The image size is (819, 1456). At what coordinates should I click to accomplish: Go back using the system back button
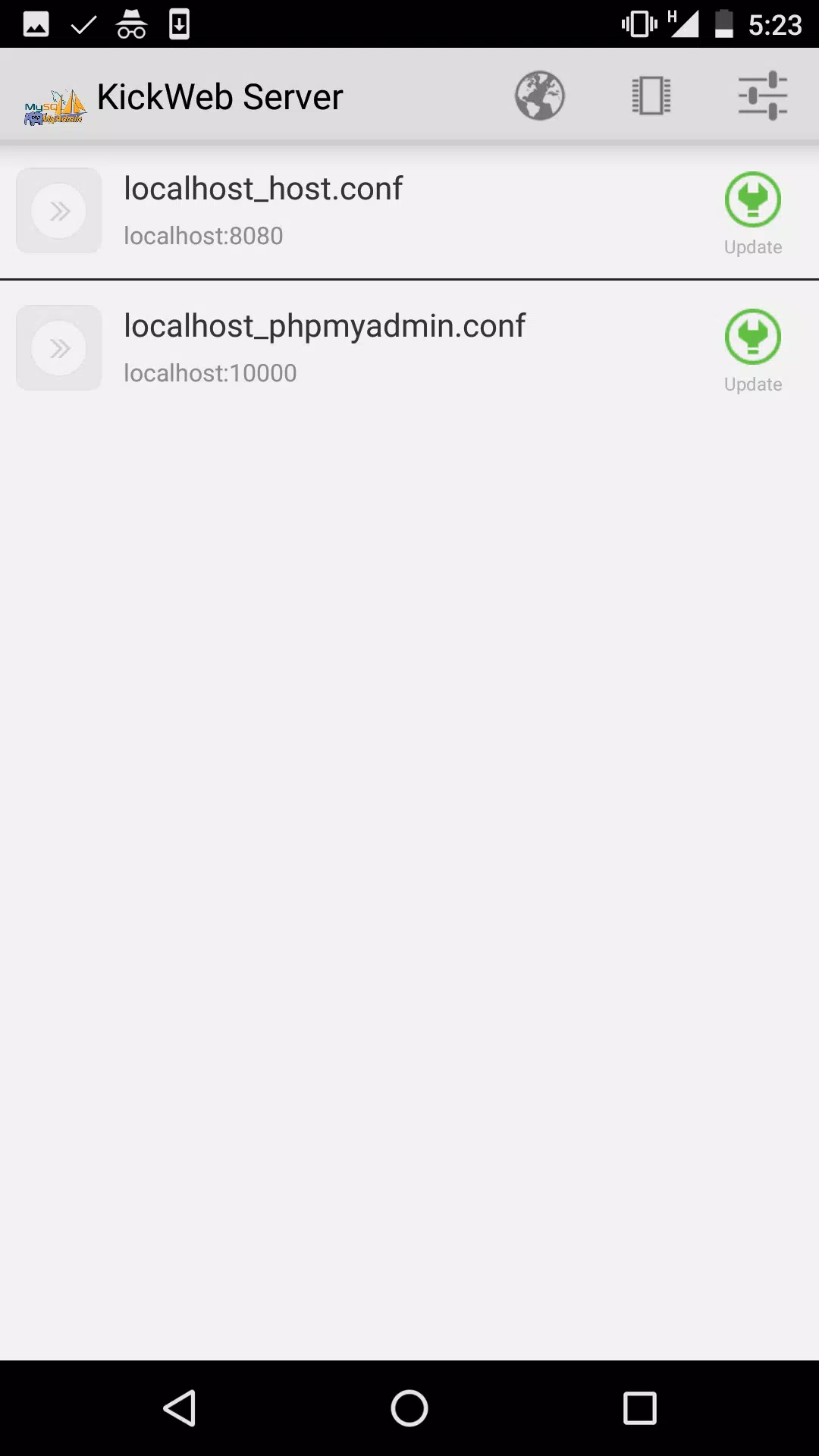coord(180,1408)
